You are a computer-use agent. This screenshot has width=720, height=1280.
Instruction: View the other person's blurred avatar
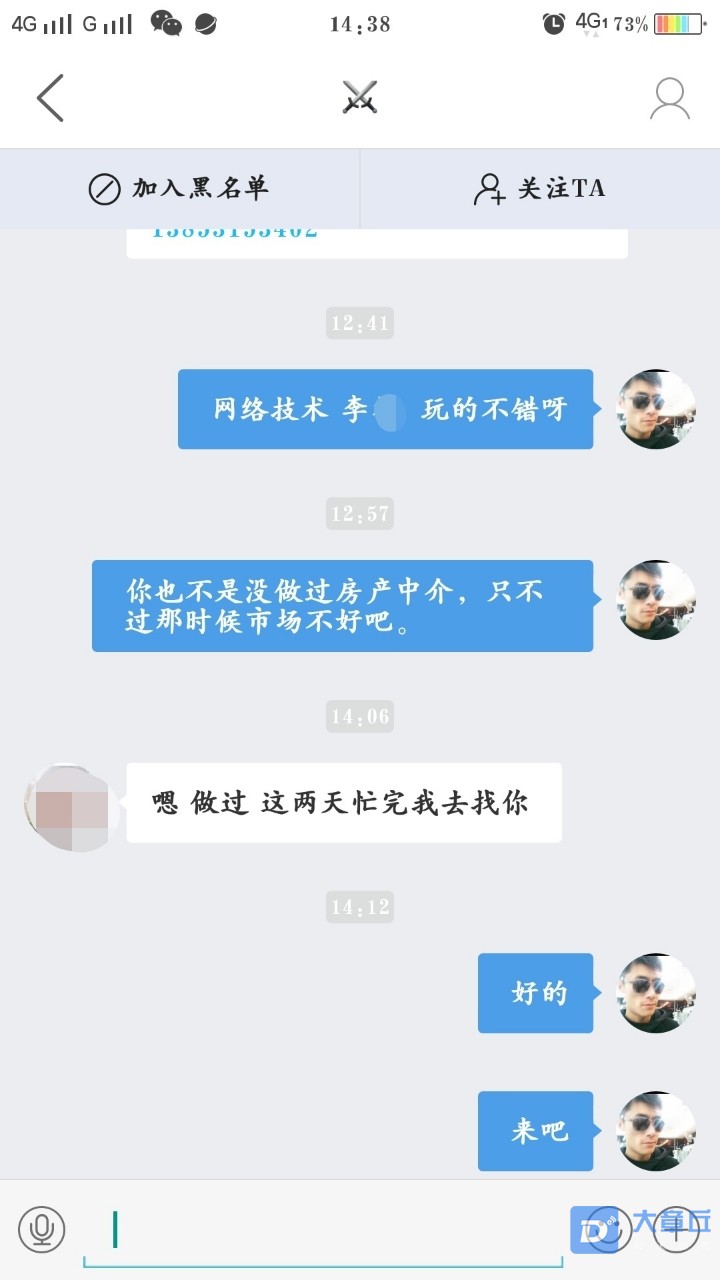tap(70, 806)
